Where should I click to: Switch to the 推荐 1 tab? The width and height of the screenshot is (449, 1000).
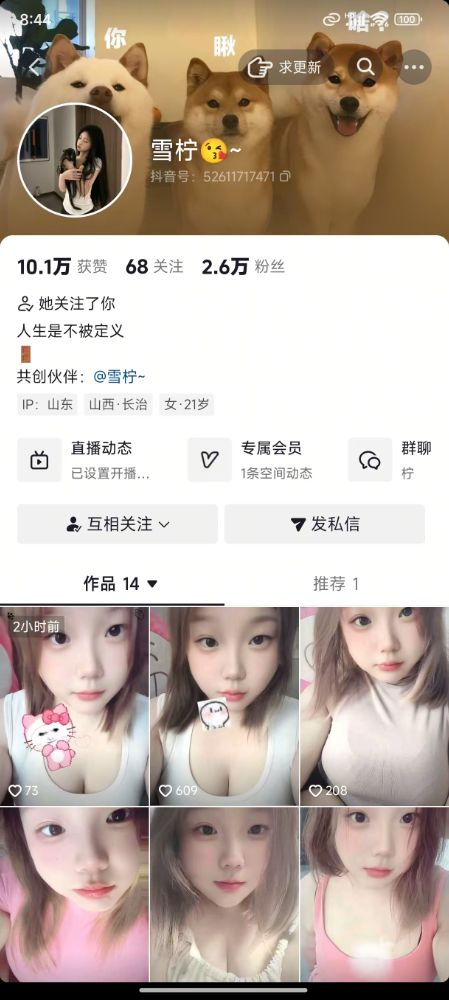pos(336,584)
